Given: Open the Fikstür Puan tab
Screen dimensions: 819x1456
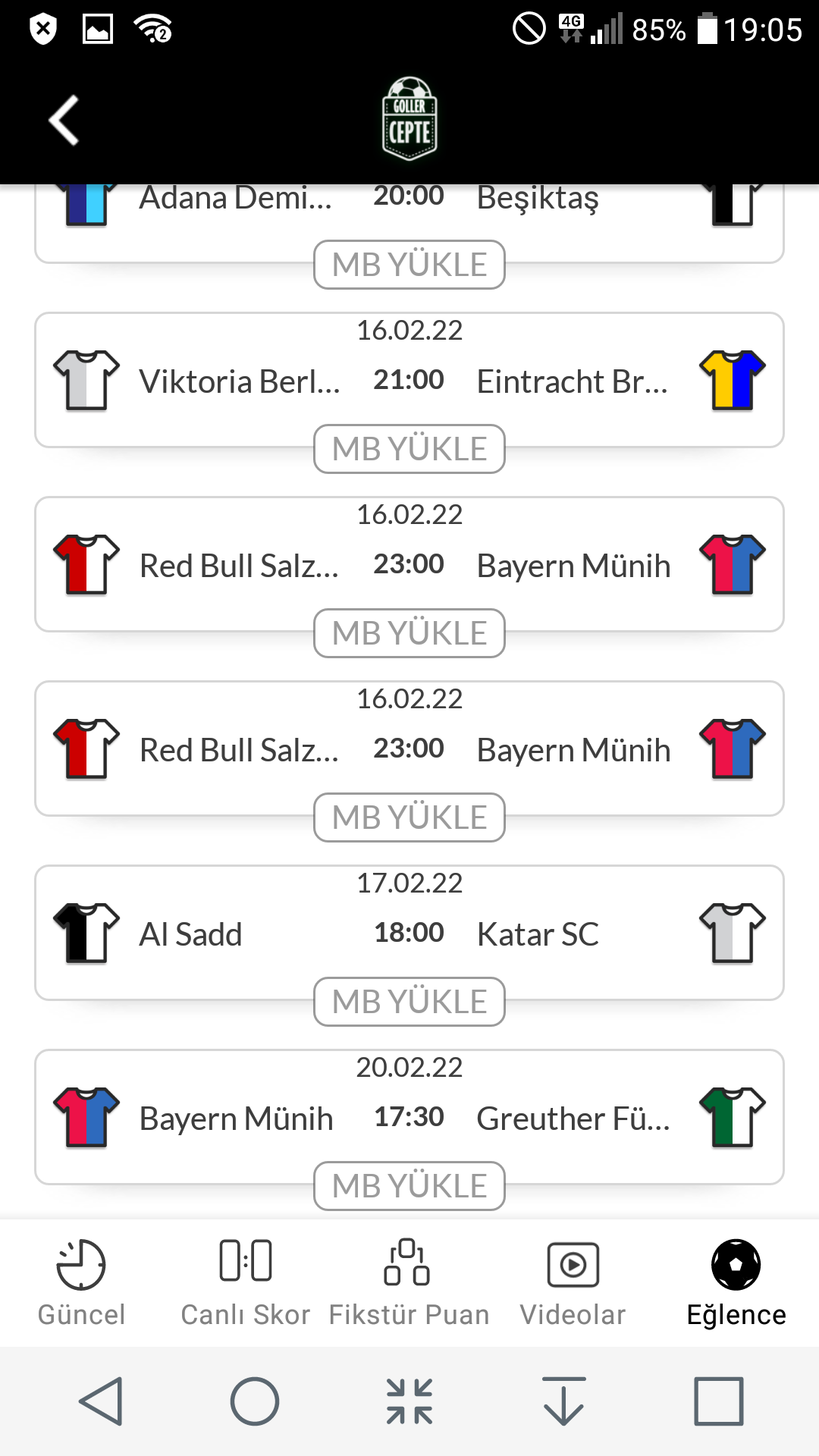Looking at the screenshot, I should (x=409, y=1283).
